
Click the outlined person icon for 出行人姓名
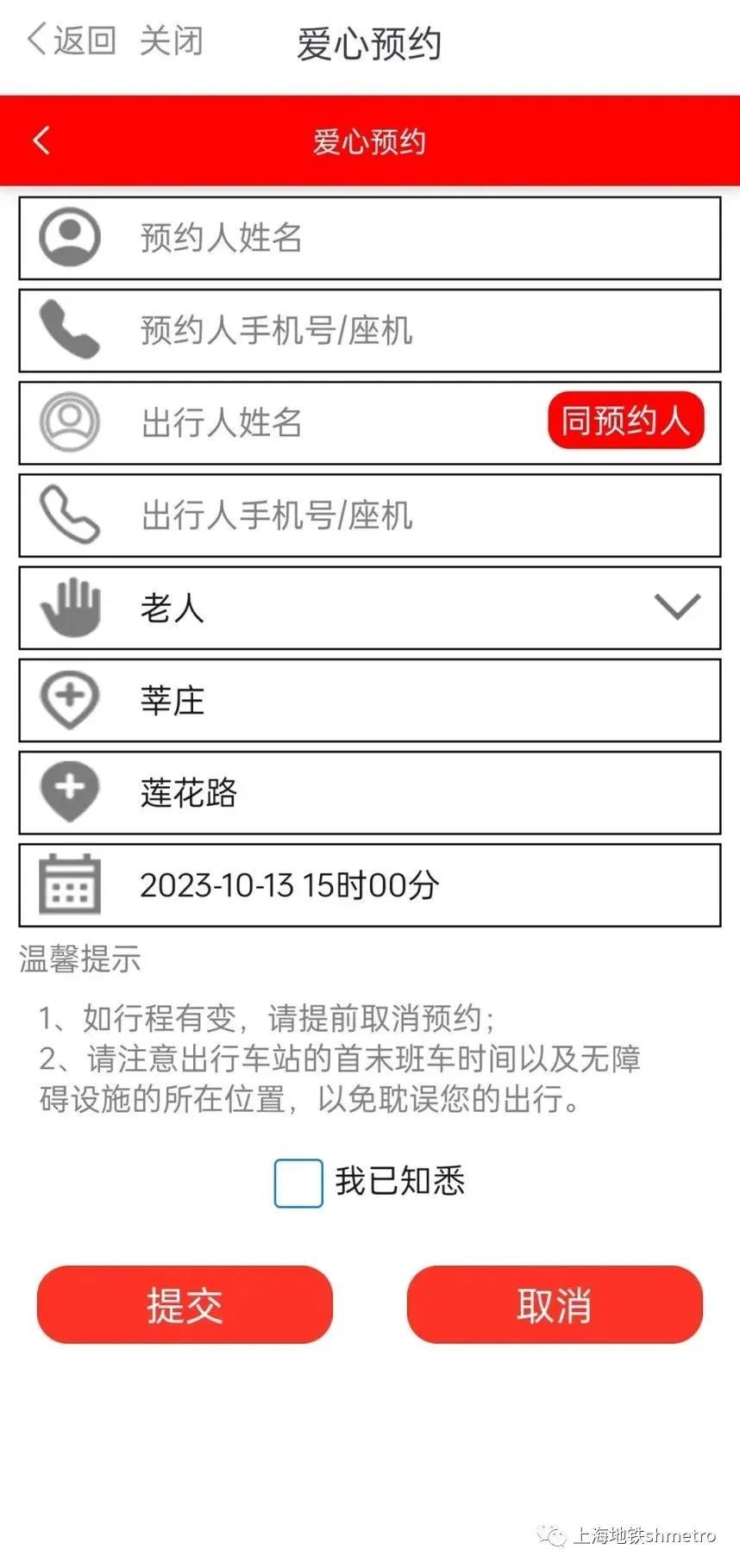tap(71, 422)
